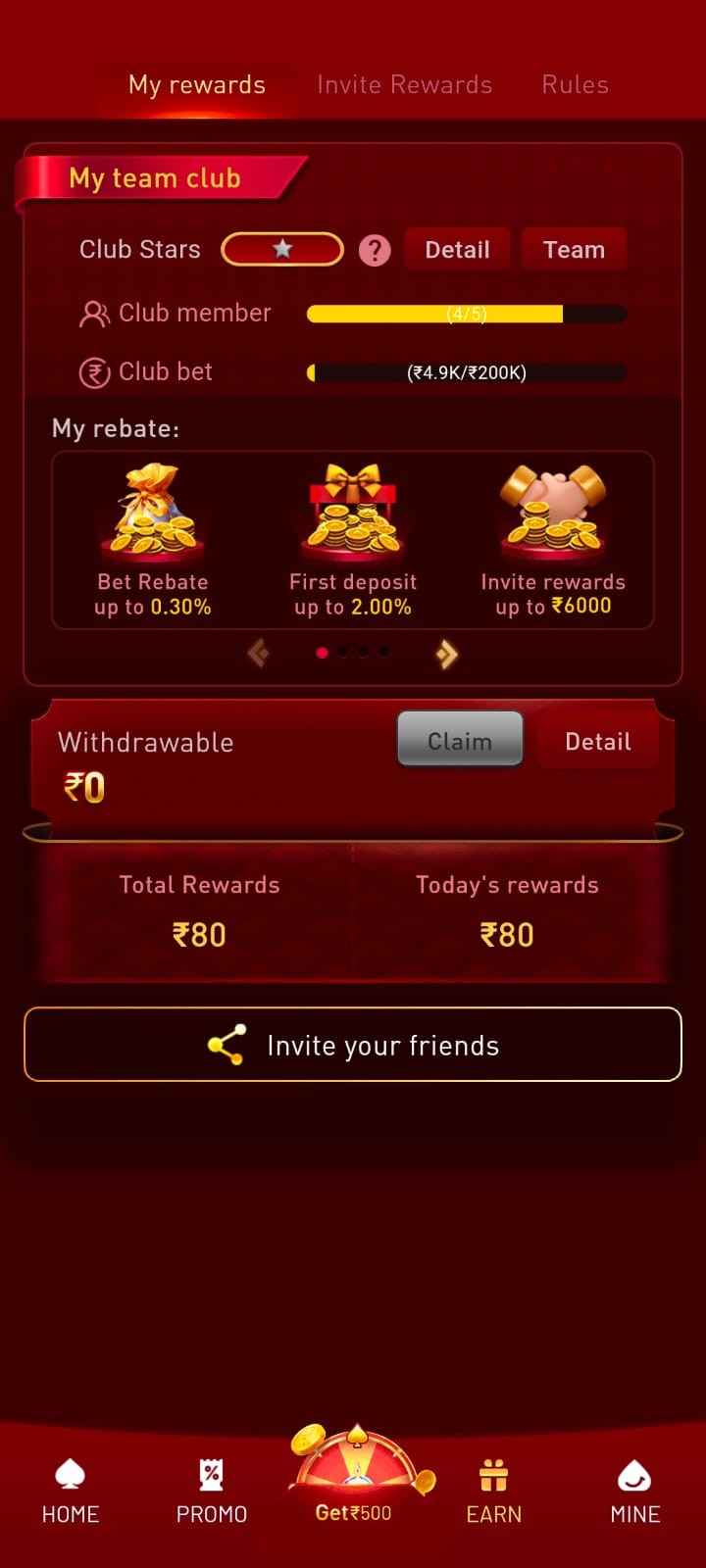Open the Rules tab
Viewport: 706px width, 1568px height.
[x=575, y=84]
